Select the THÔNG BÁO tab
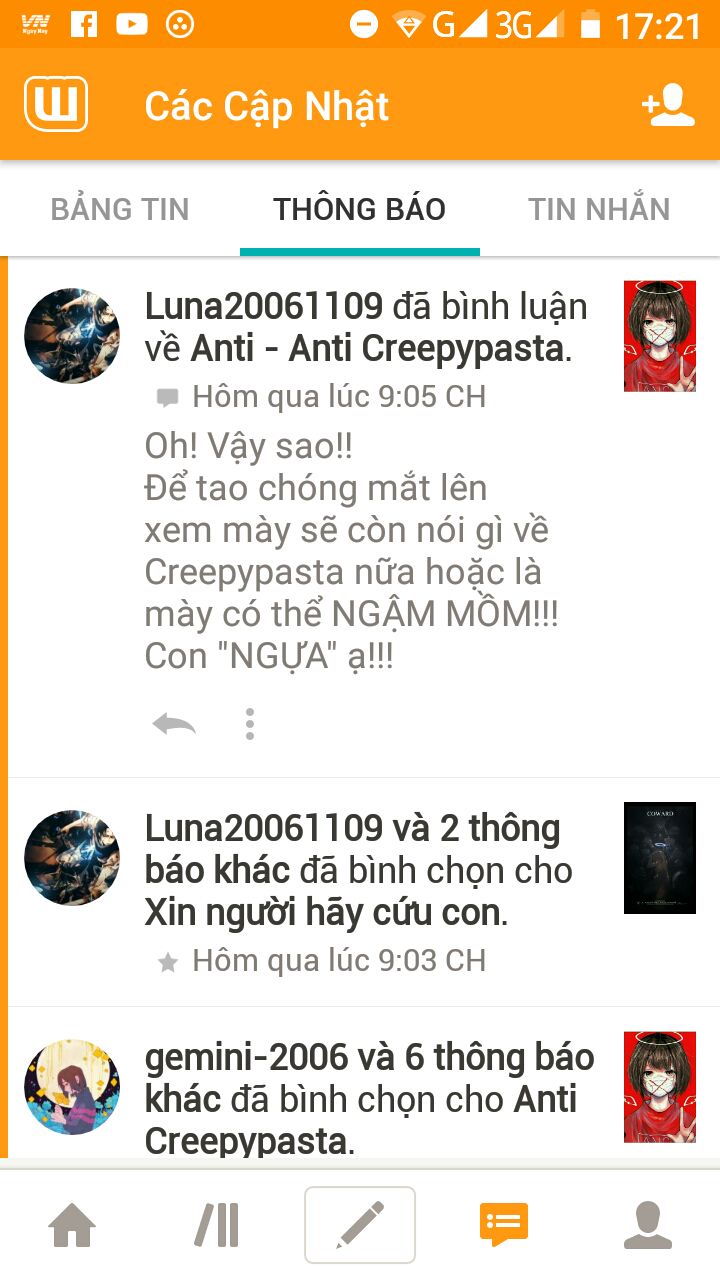The image size is (720, 1280). [x=360, y=209]
